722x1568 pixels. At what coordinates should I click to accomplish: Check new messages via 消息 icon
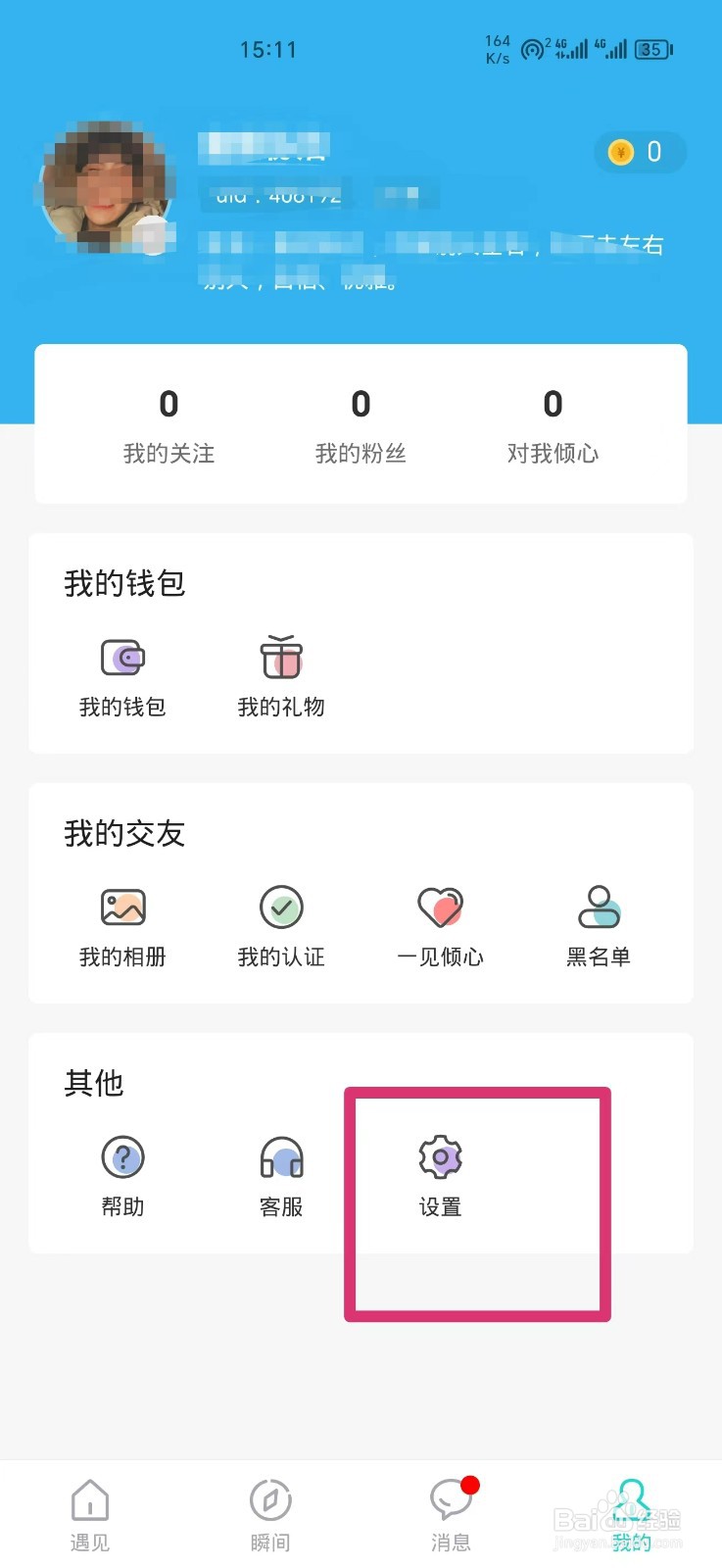(451, 1499)
